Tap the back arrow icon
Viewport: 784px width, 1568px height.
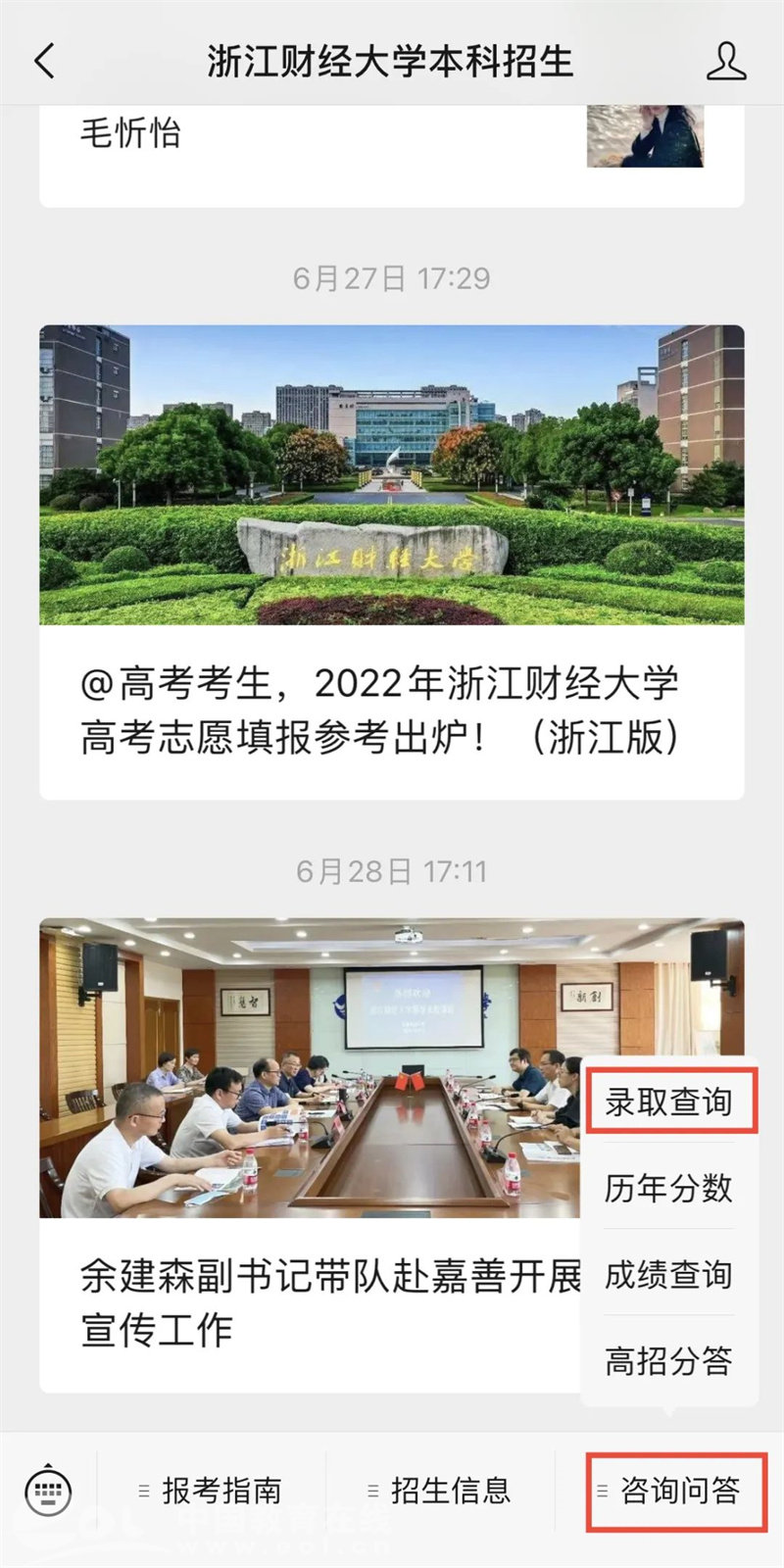[x=44, y=61]
